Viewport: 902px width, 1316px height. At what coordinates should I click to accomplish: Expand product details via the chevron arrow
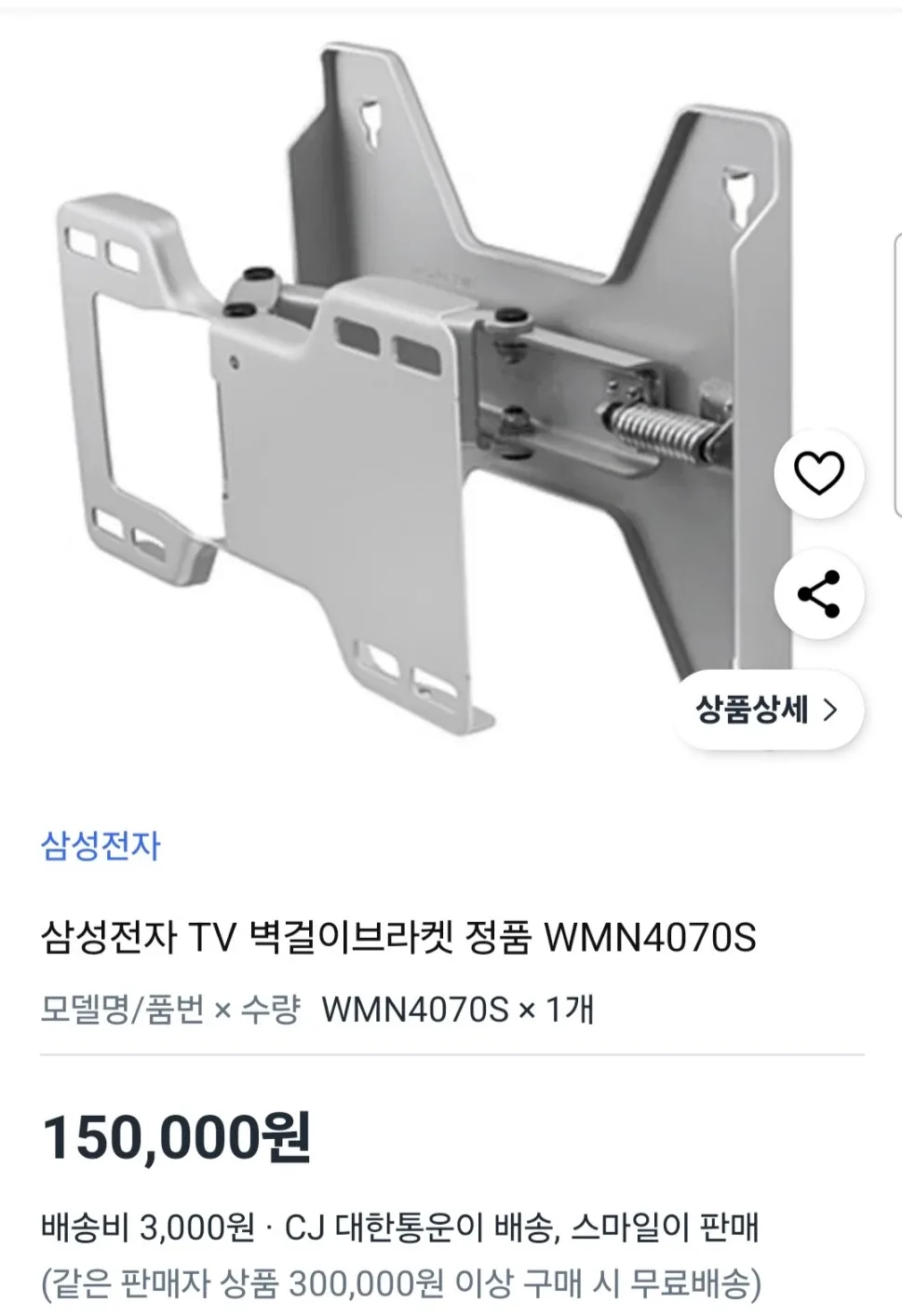pos(831,710)
